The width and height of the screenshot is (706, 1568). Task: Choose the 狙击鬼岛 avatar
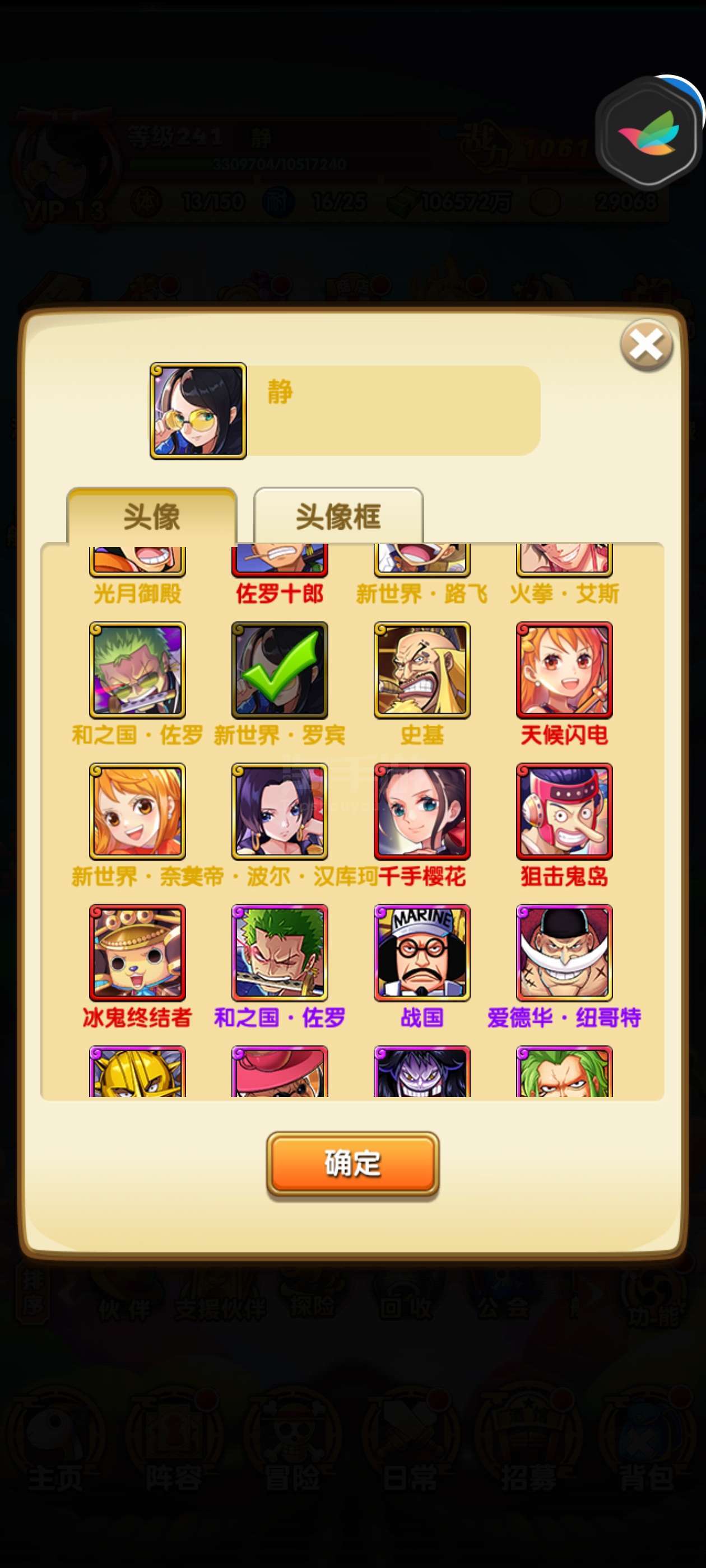tap(564, 811)
